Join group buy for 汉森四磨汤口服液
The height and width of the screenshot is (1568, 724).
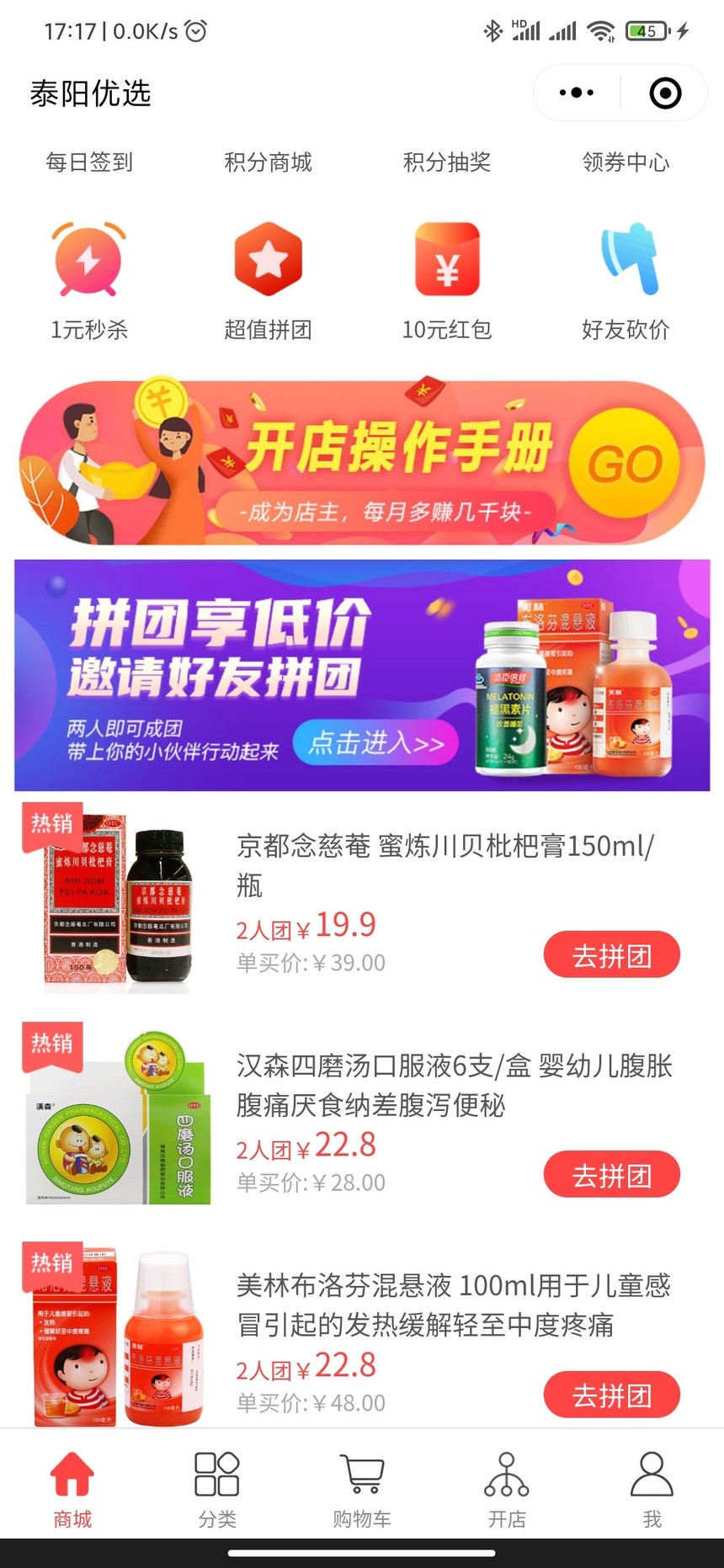(x=611, y=1175)
